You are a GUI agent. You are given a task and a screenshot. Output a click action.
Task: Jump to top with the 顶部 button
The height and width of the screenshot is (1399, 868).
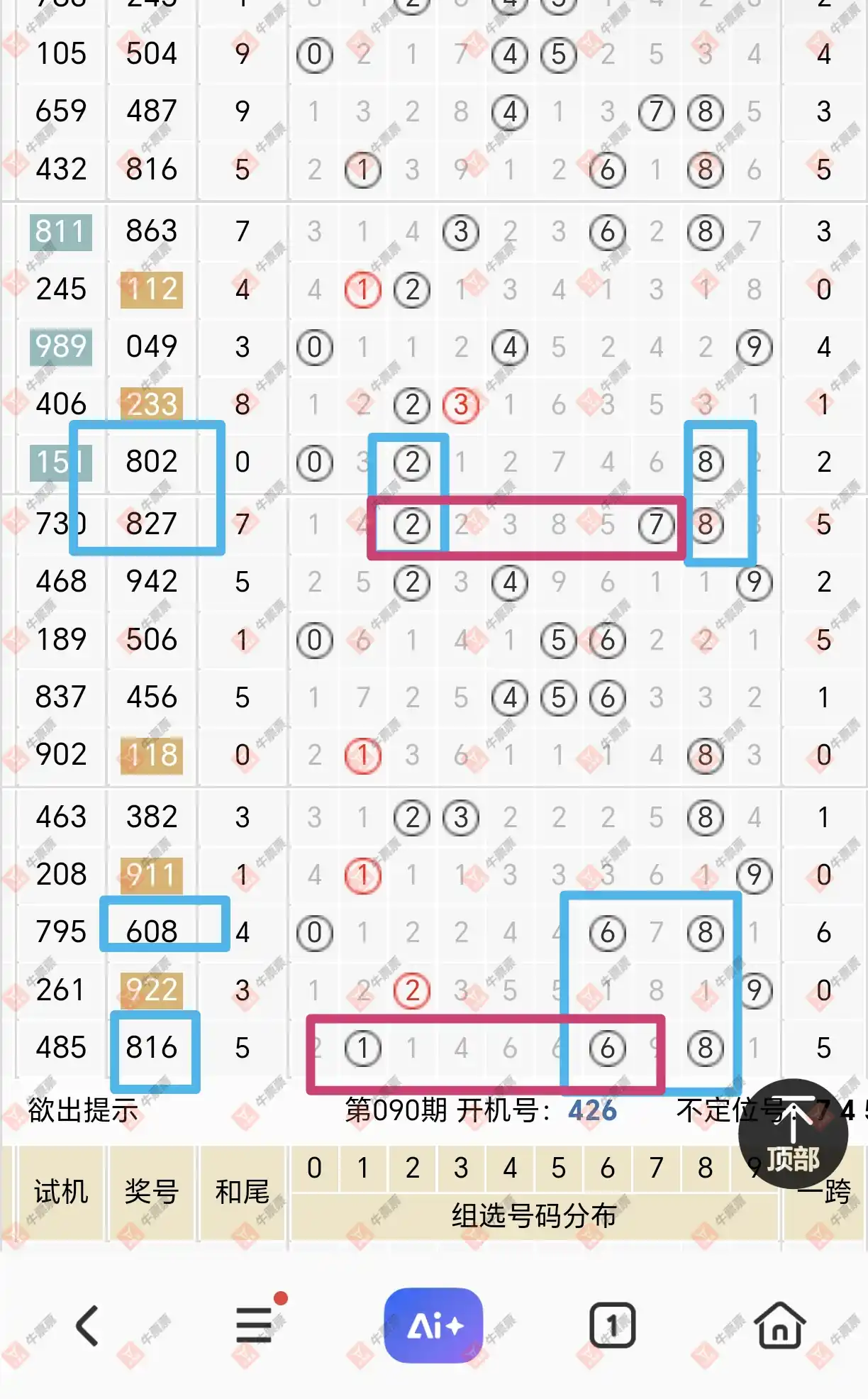(793, 1134)
